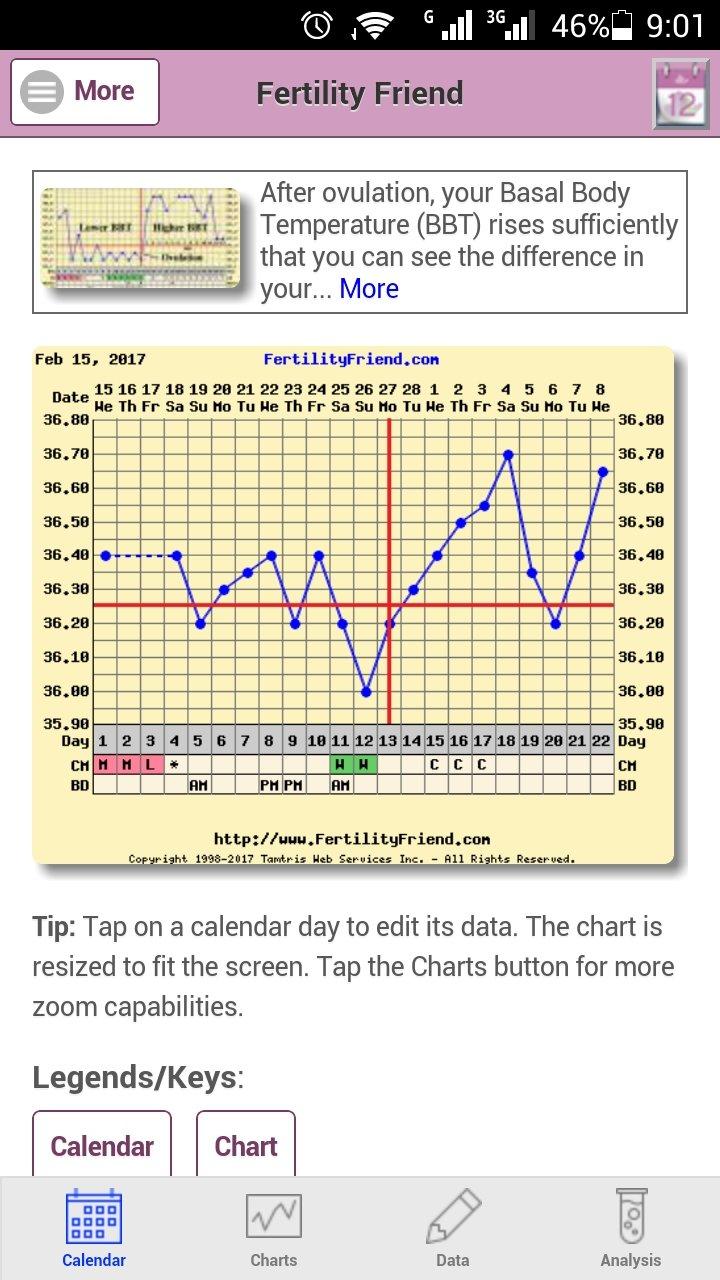The width and height of the screenshot is (720, 1280).
Task: Show the Calendar legend
Action: 102,1146
